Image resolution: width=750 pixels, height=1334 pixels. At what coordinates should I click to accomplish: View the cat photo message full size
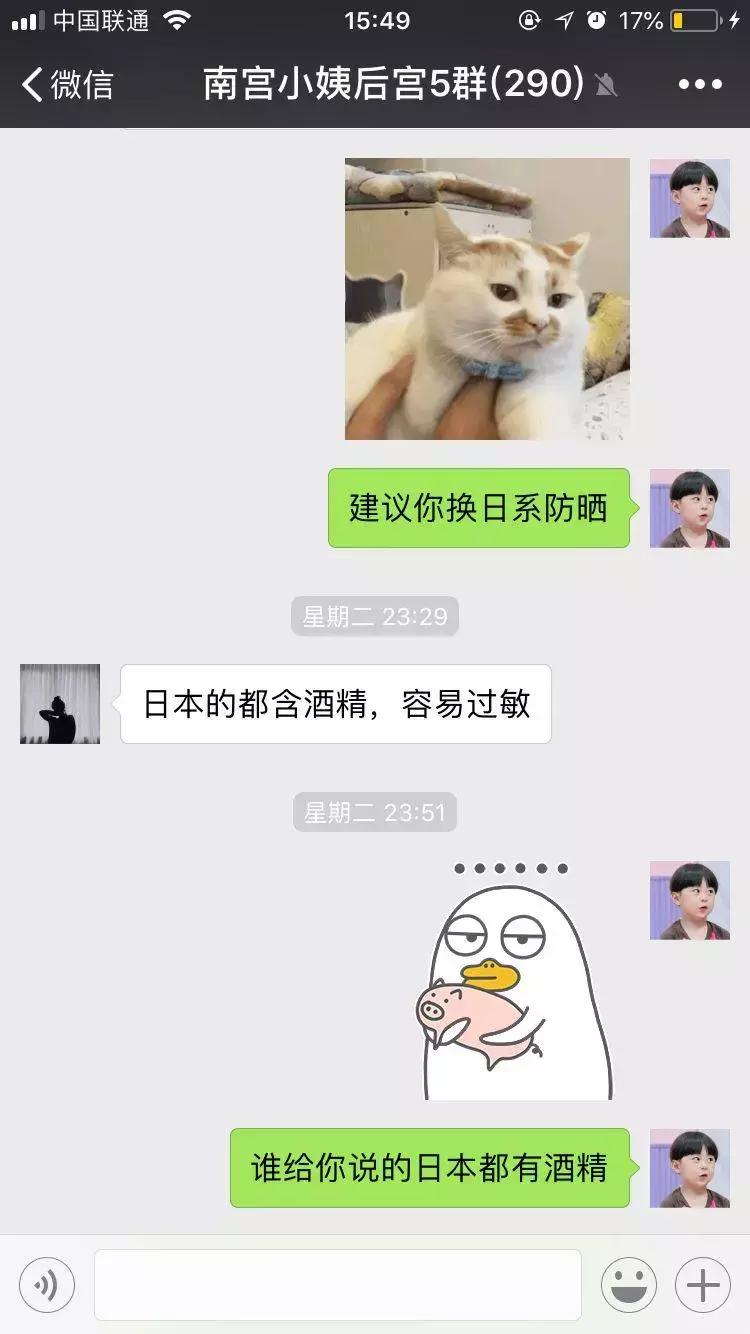(x=487, y=298)
